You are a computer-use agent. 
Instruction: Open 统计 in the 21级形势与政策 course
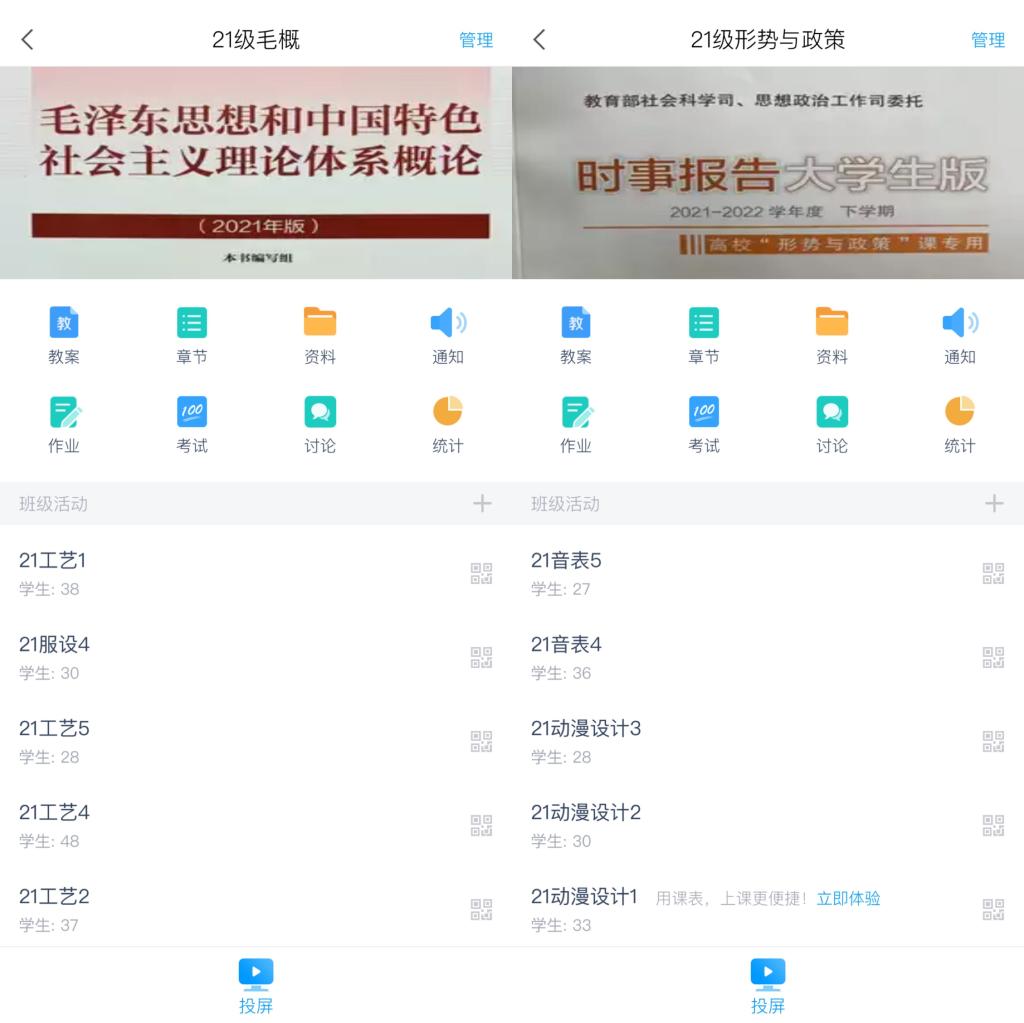point(959,424)
